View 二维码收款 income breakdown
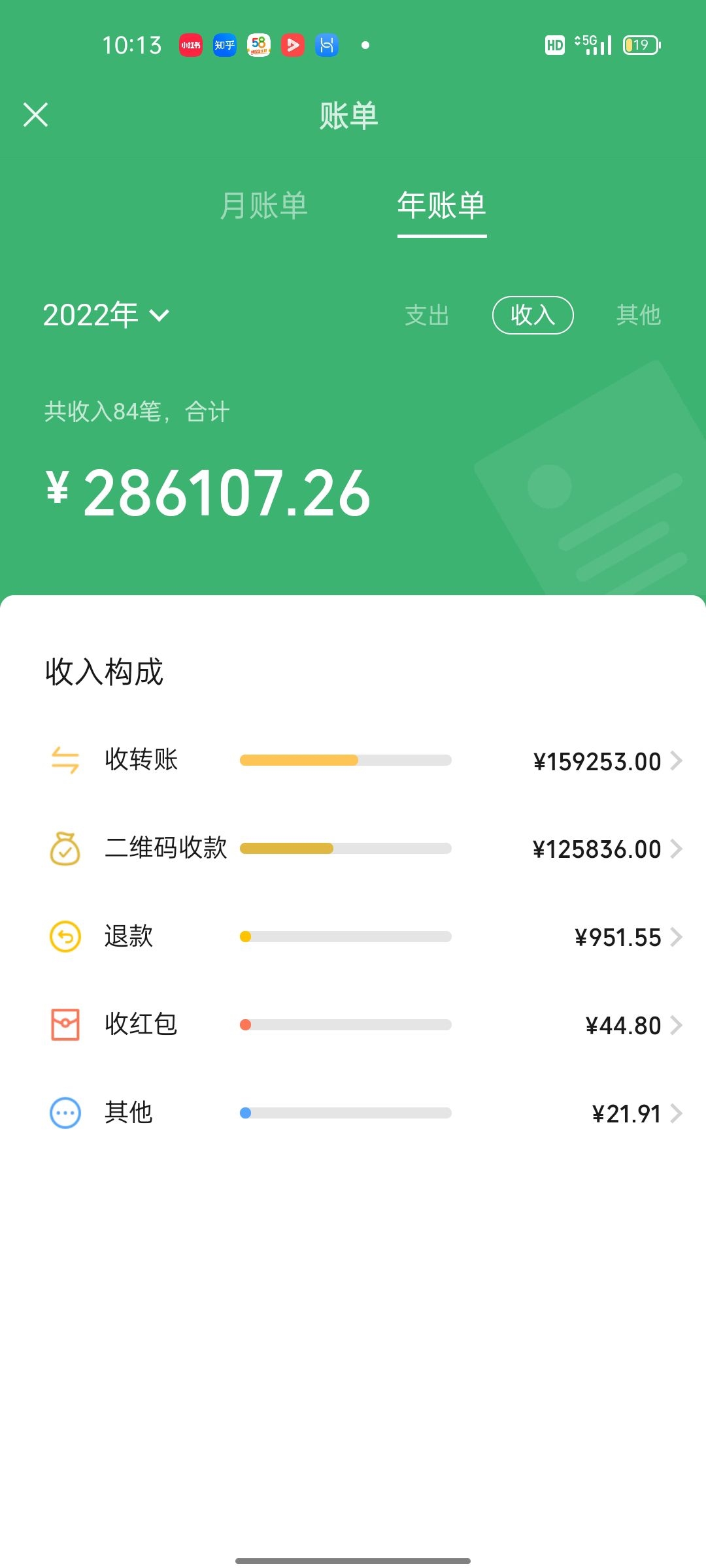 pos(353,849)
